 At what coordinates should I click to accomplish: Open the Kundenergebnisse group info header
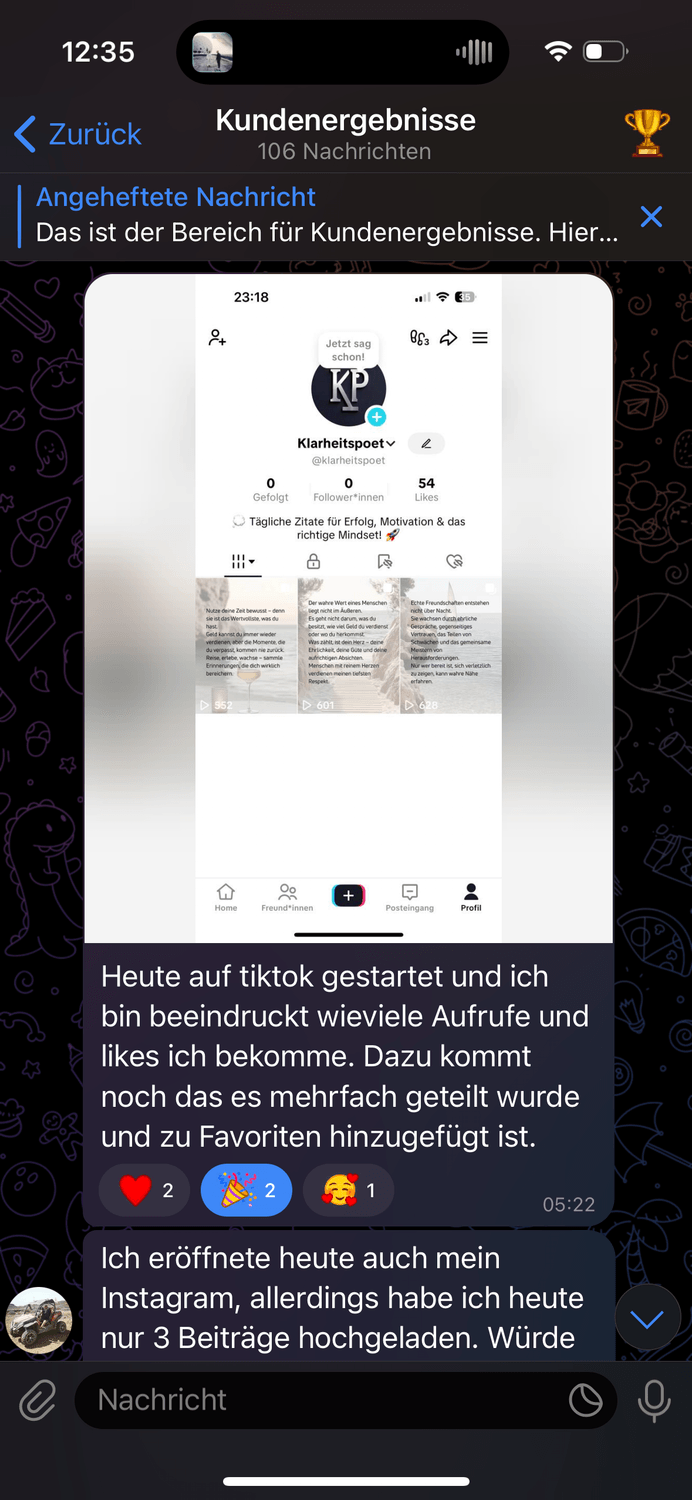coord(345,134)
